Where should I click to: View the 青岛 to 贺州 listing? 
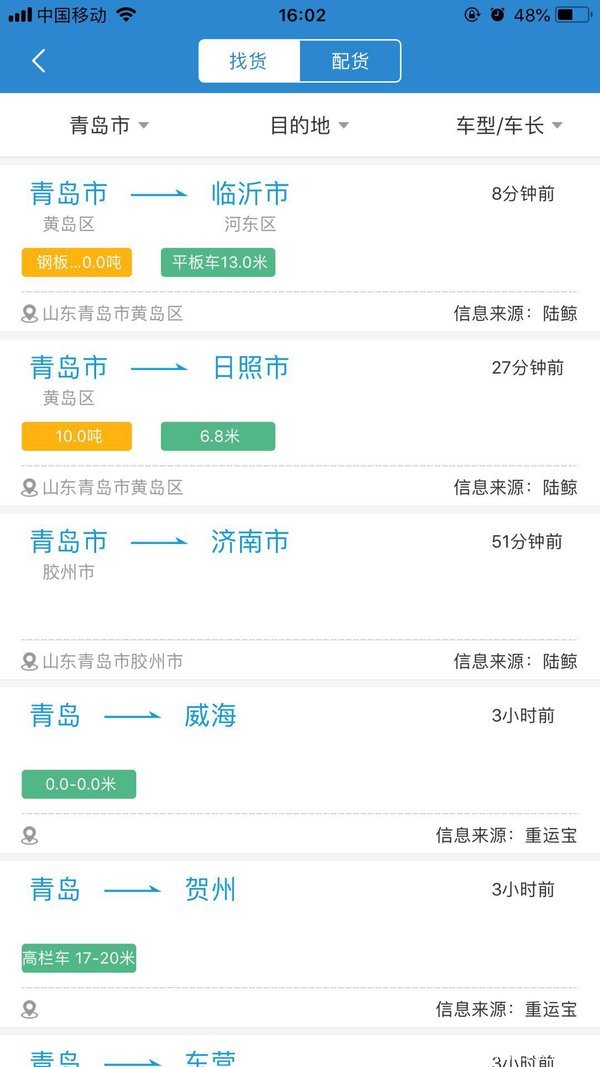(300, 945)
